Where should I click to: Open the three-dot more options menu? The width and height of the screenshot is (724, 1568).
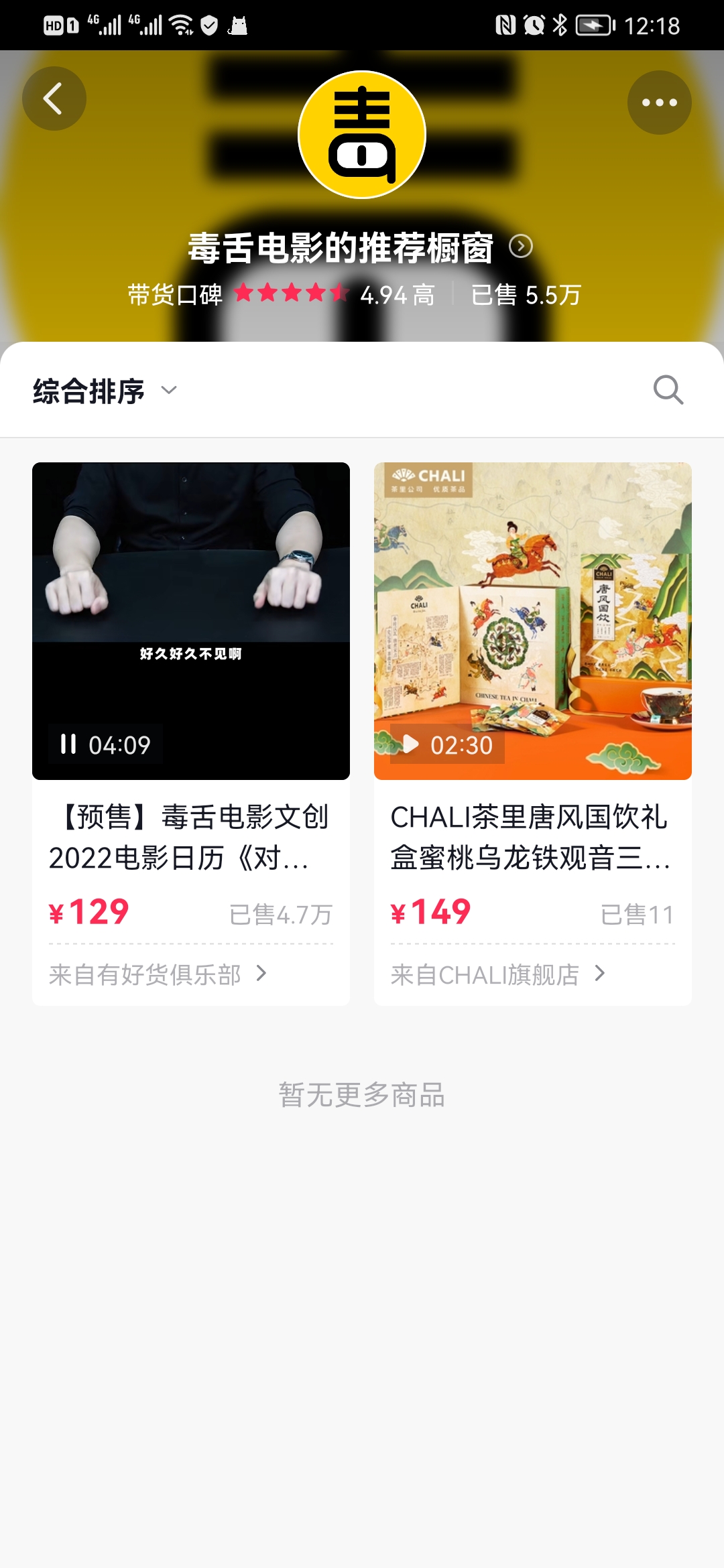pos(659,103)
